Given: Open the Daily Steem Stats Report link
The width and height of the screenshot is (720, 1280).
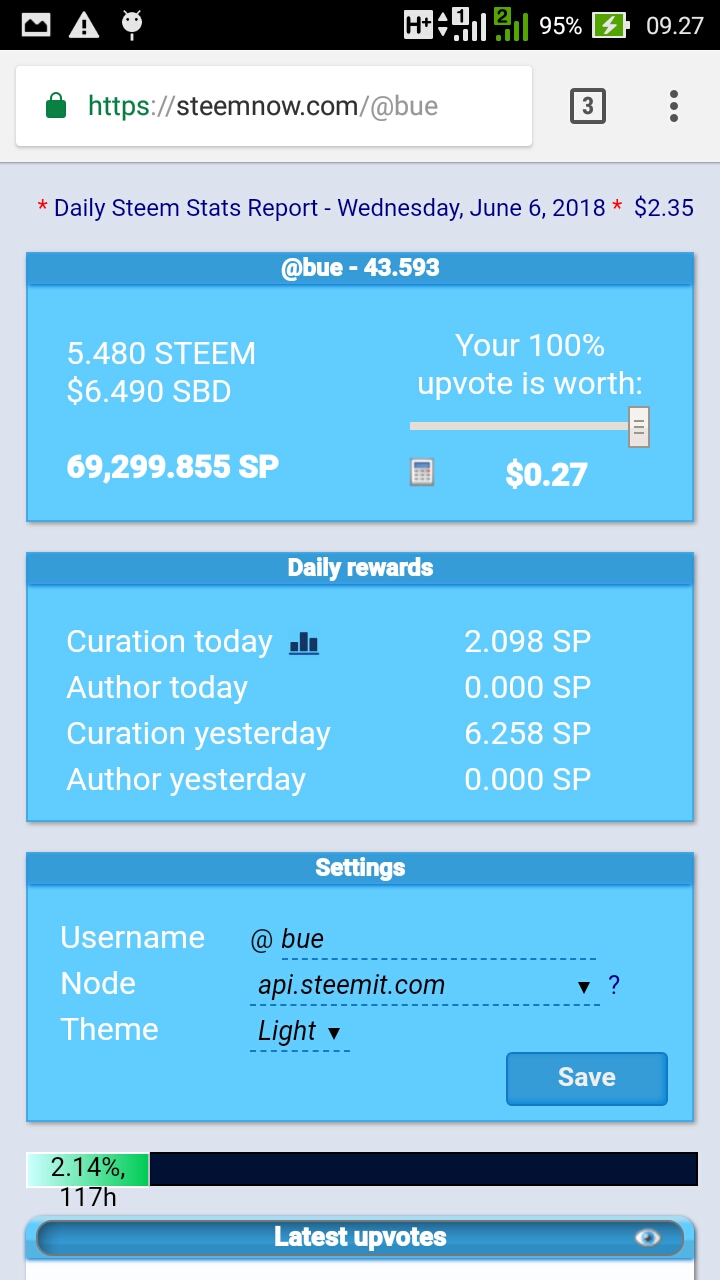Looking at the screenshot, I should tap(330, 208).
